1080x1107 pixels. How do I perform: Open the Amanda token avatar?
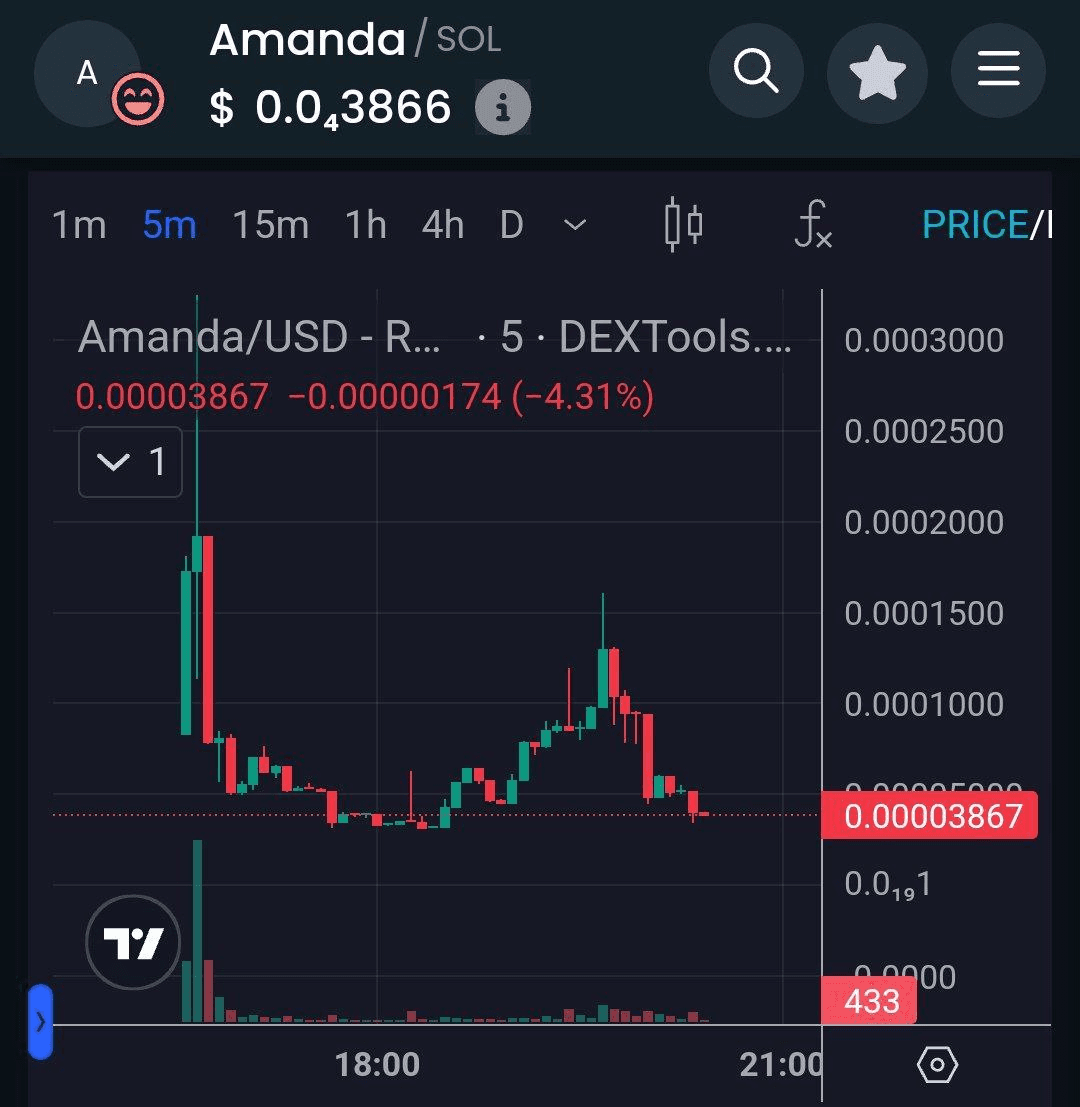tap(88, 73)
